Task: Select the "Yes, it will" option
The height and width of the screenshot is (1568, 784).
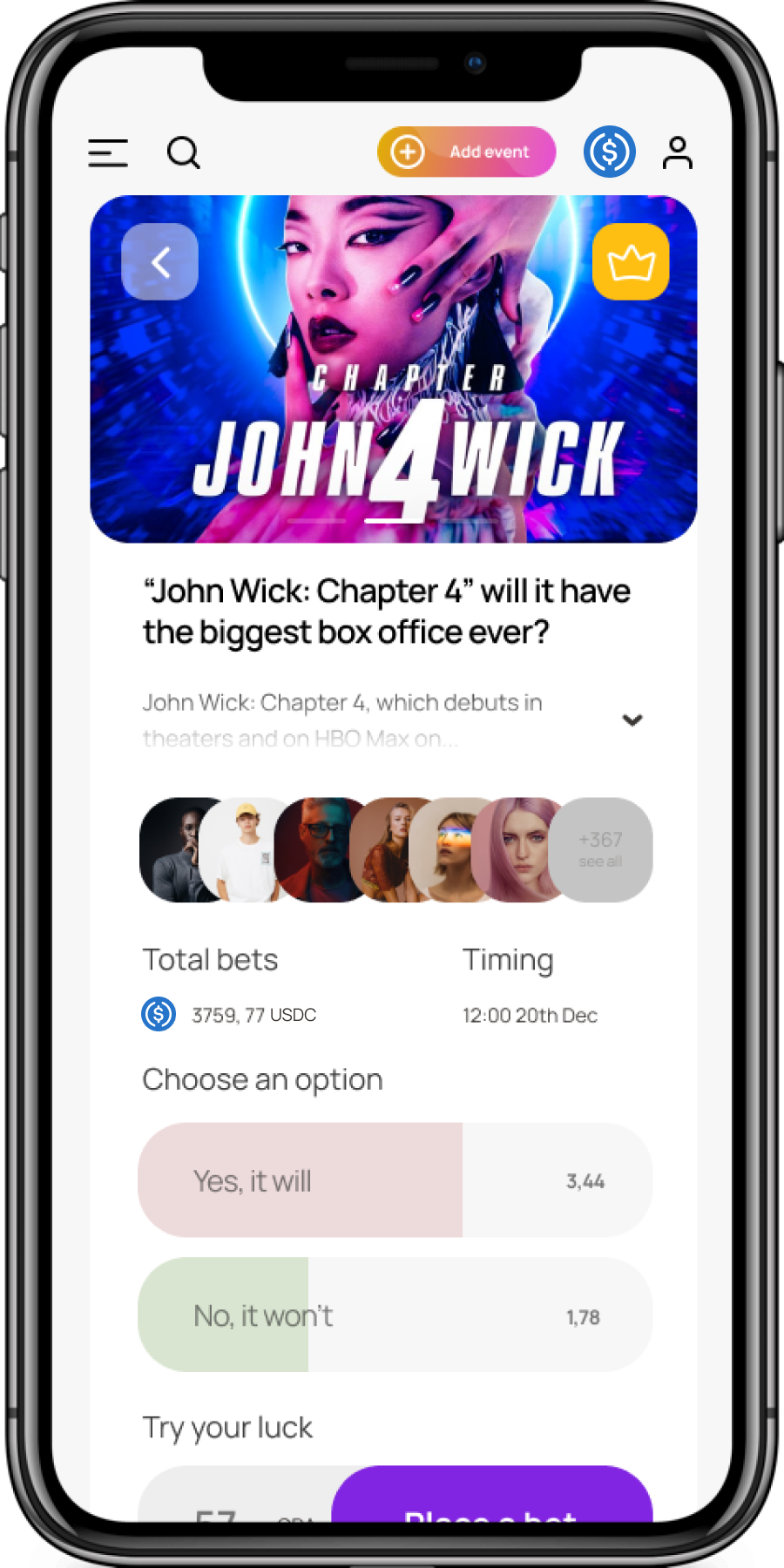Action: tap(395, 1180)
